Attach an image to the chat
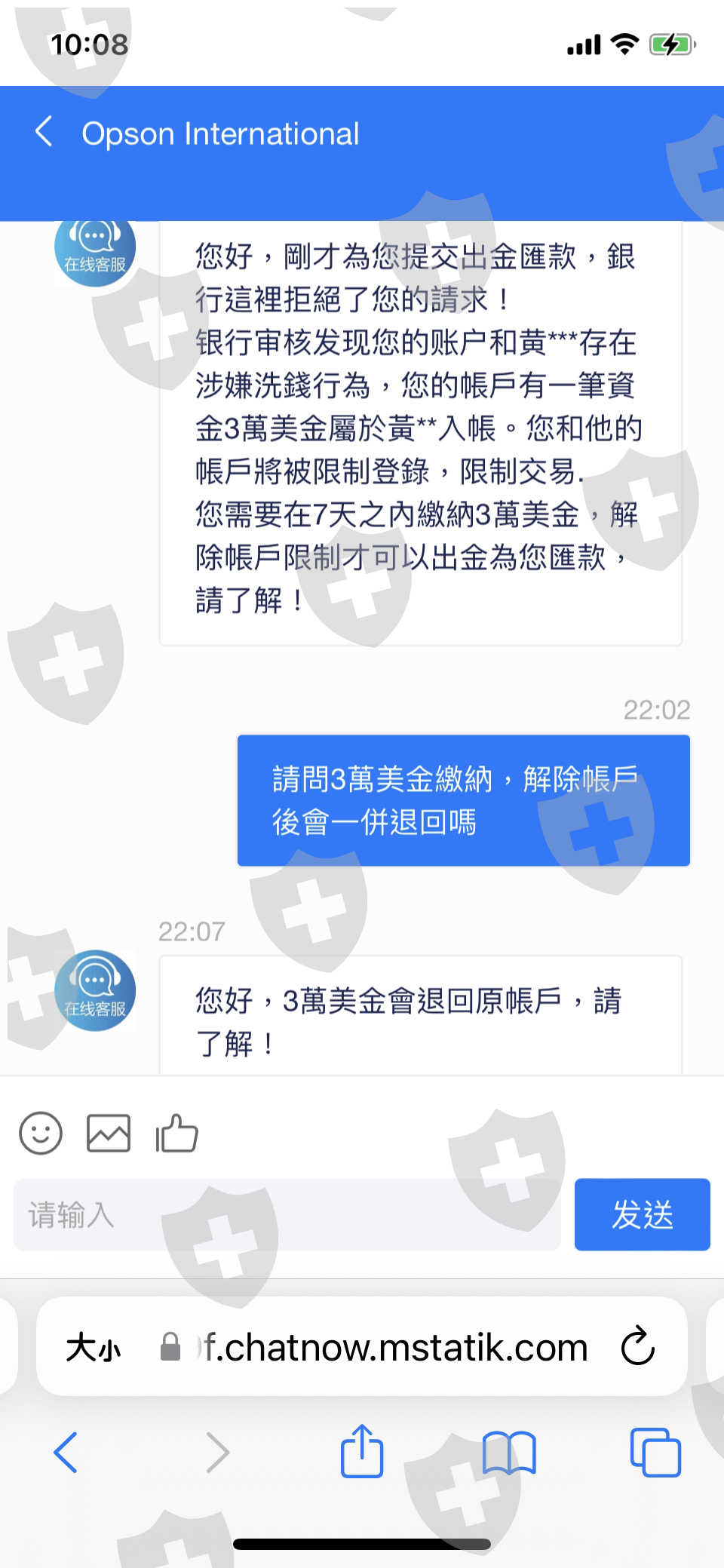The width and height of the screenshot is (724, 1568). point(109,1133)
